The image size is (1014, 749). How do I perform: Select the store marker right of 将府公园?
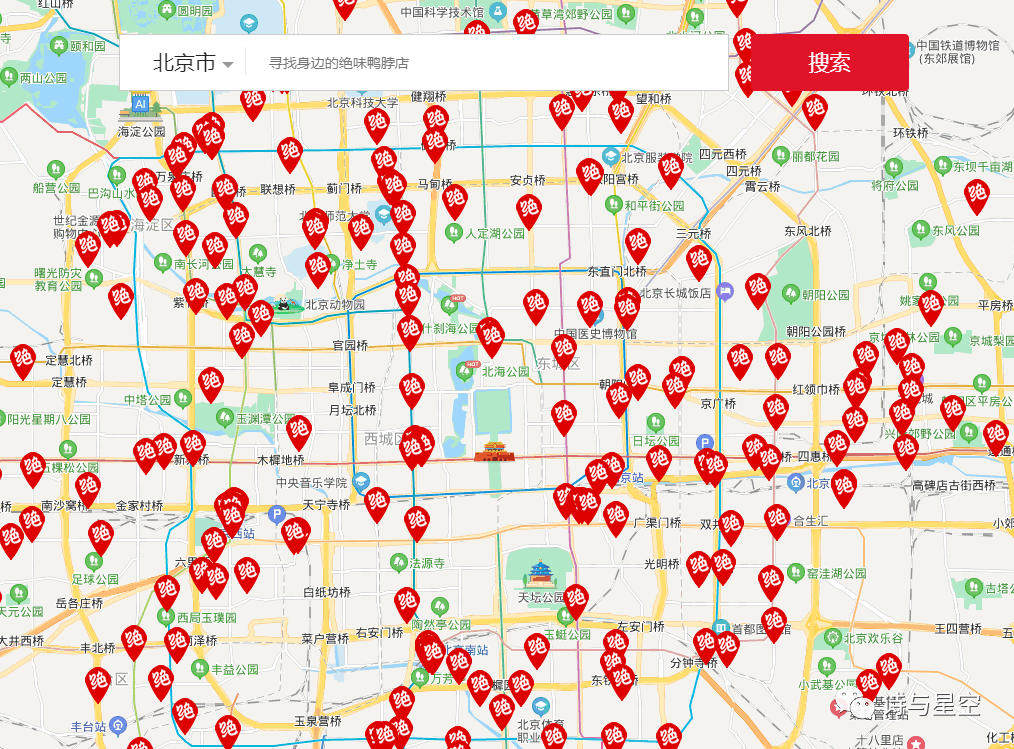pos(976,194)
